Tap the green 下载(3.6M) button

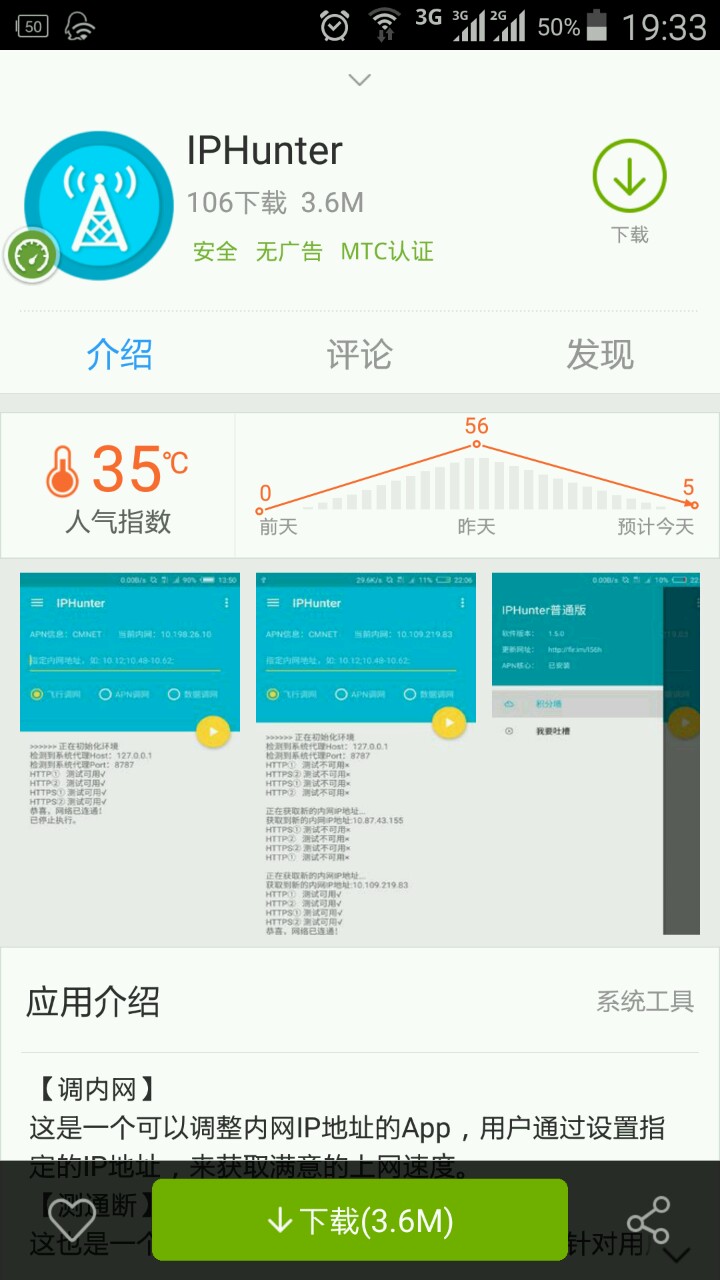(x=360, y=1220)
